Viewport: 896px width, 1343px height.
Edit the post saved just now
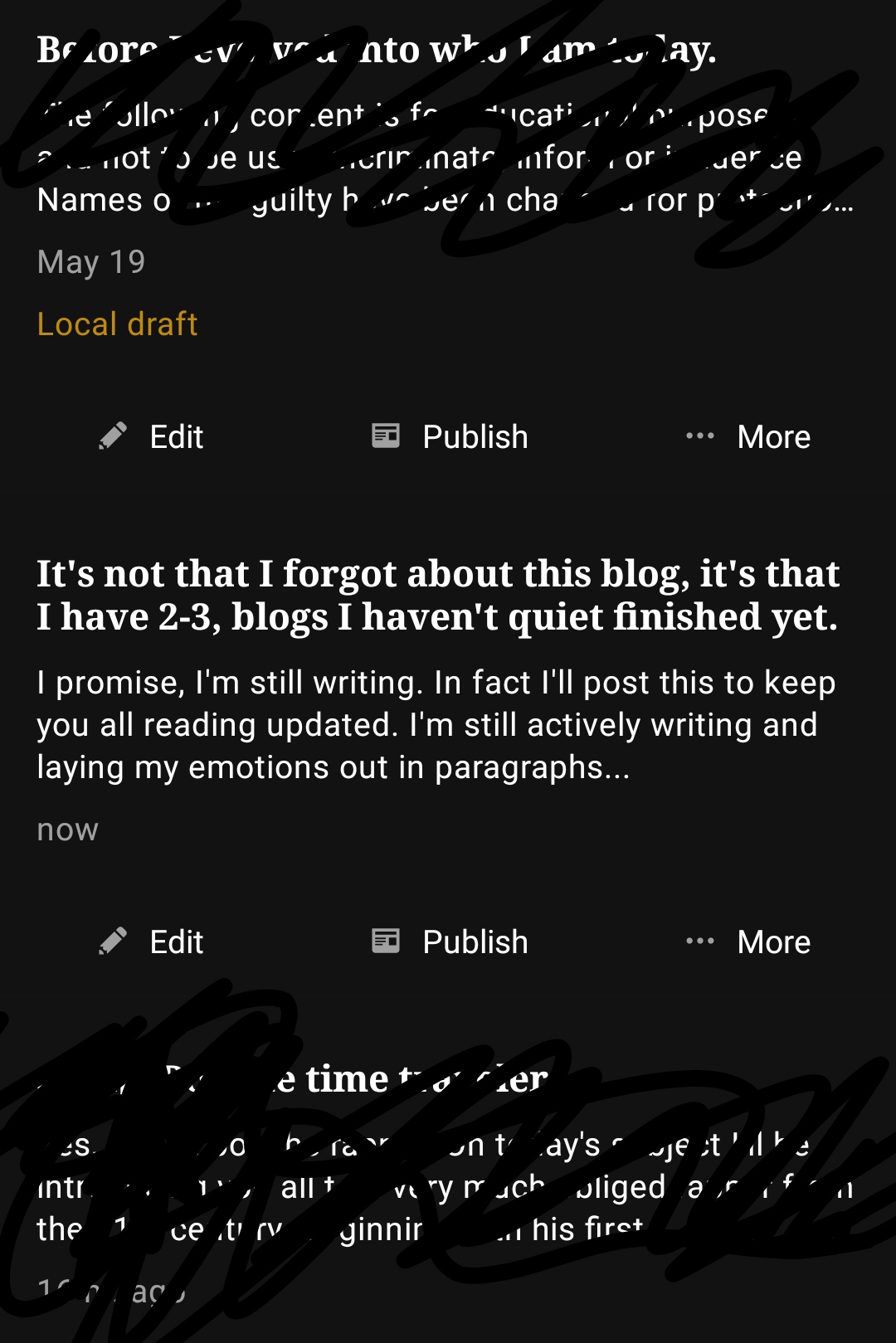152,942
